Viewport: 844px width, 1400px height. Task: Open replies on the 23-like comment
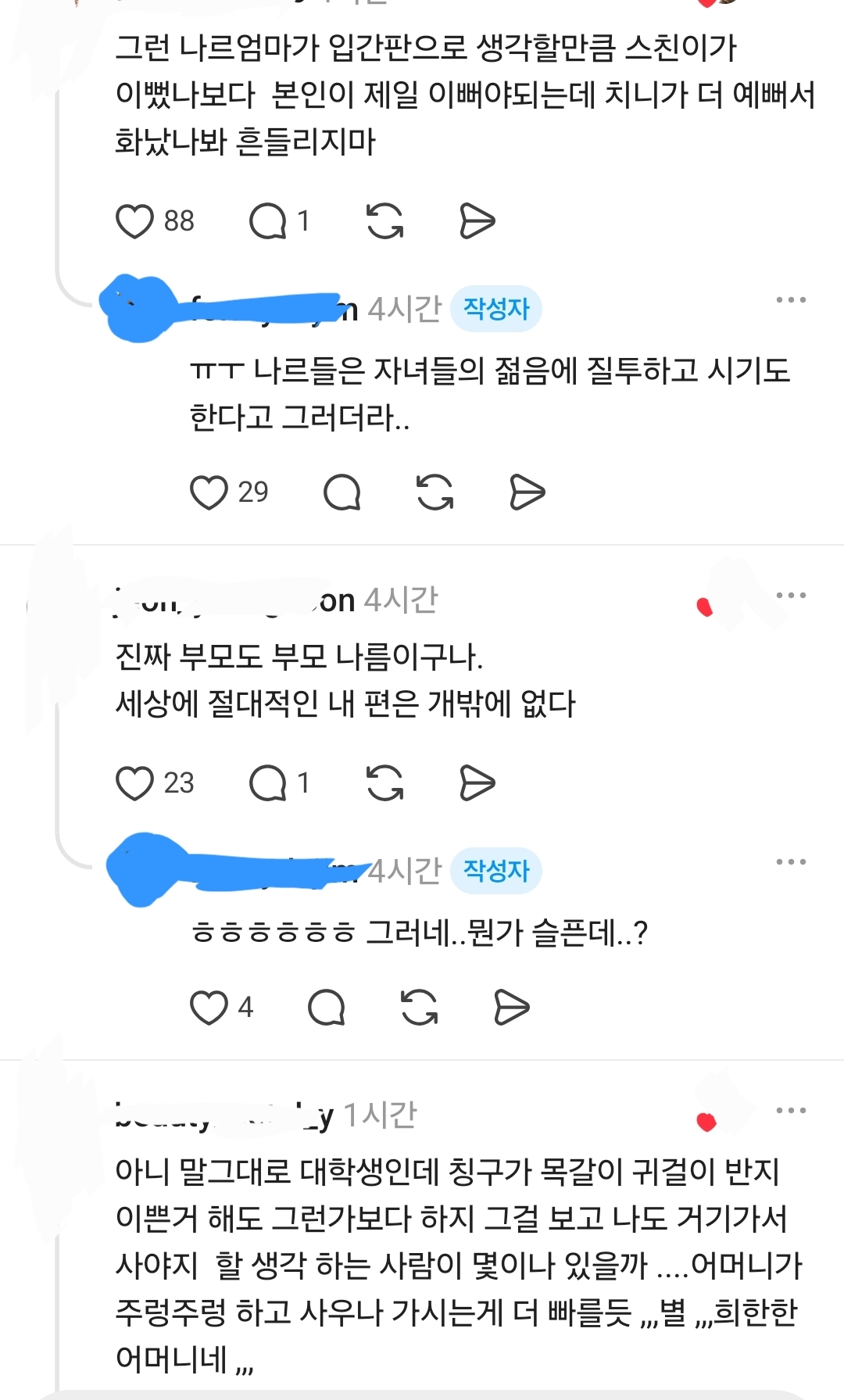pyautogui.click(x=268, y=783)
